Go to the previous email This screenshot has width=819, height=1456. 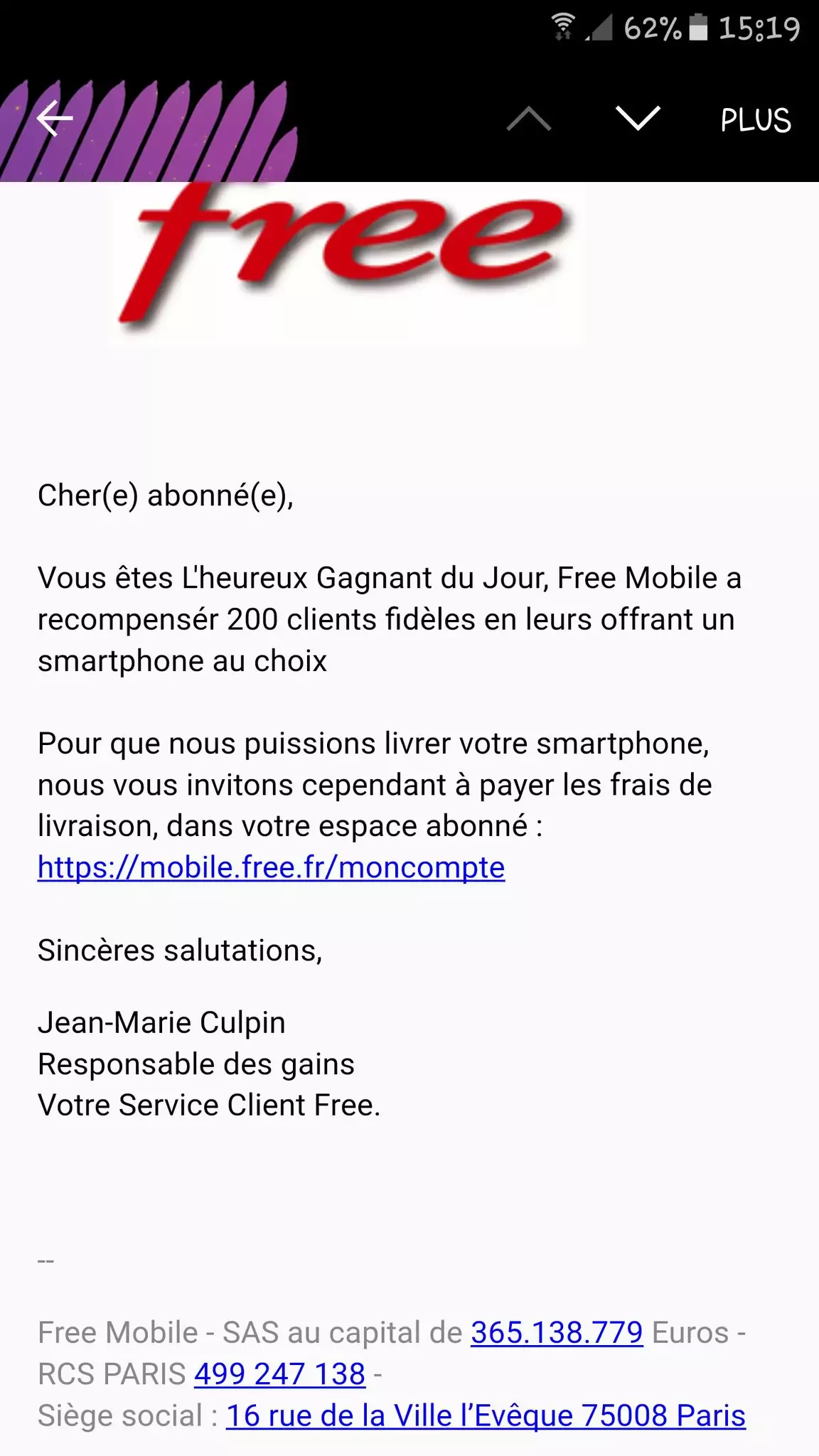pos(528,119)
